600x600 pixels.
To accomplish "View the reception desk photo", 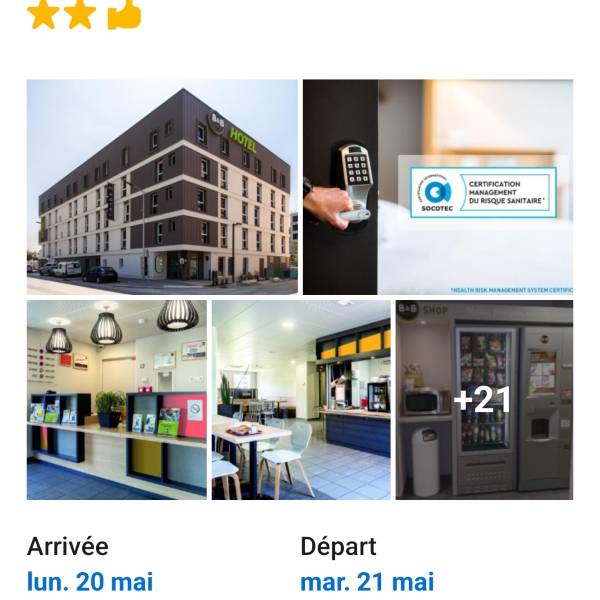I will pos(116,399).
